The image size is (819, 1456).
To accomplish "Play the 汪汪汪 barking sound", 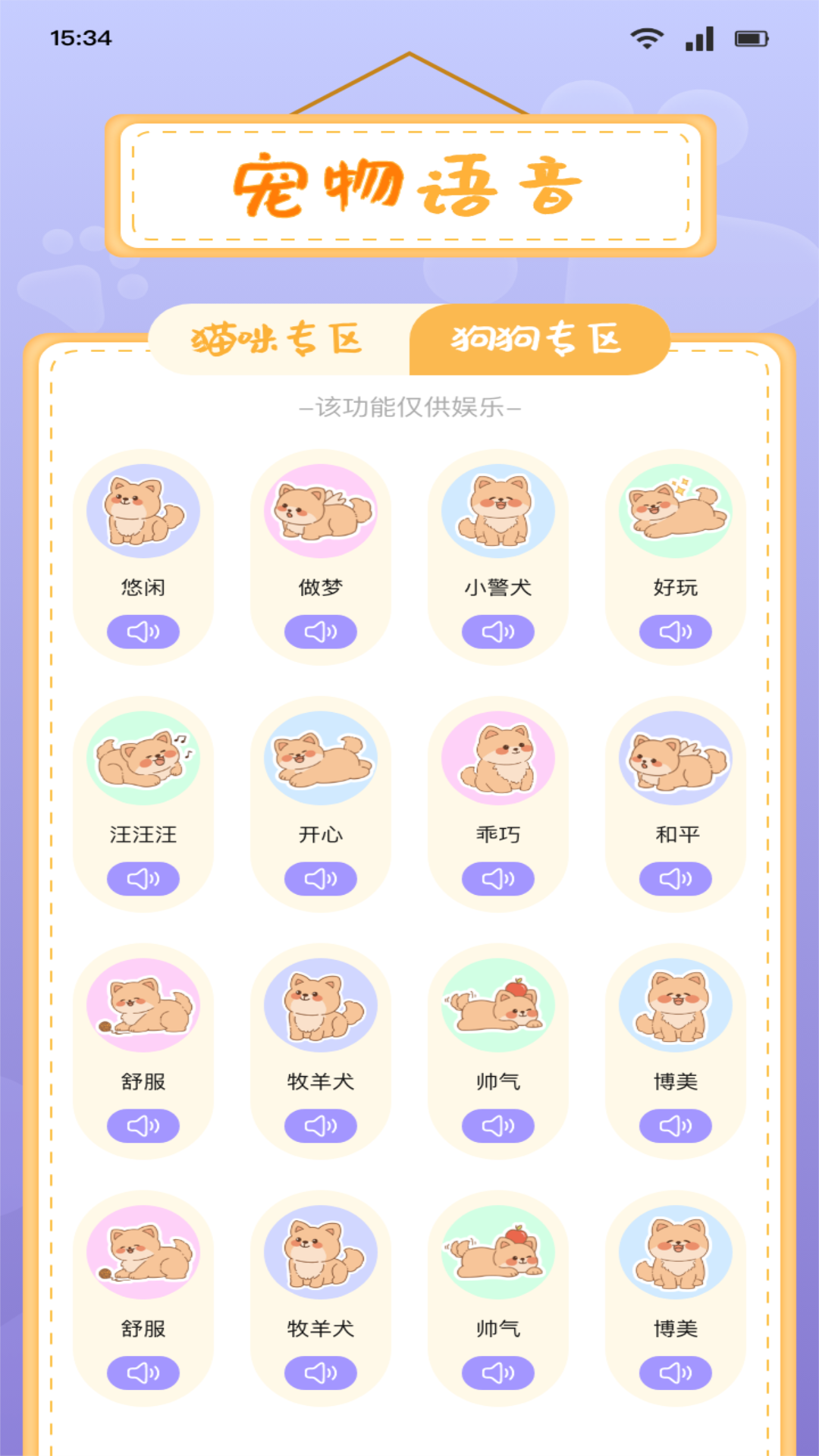I will pyautogui.click(x=144, y=879).
